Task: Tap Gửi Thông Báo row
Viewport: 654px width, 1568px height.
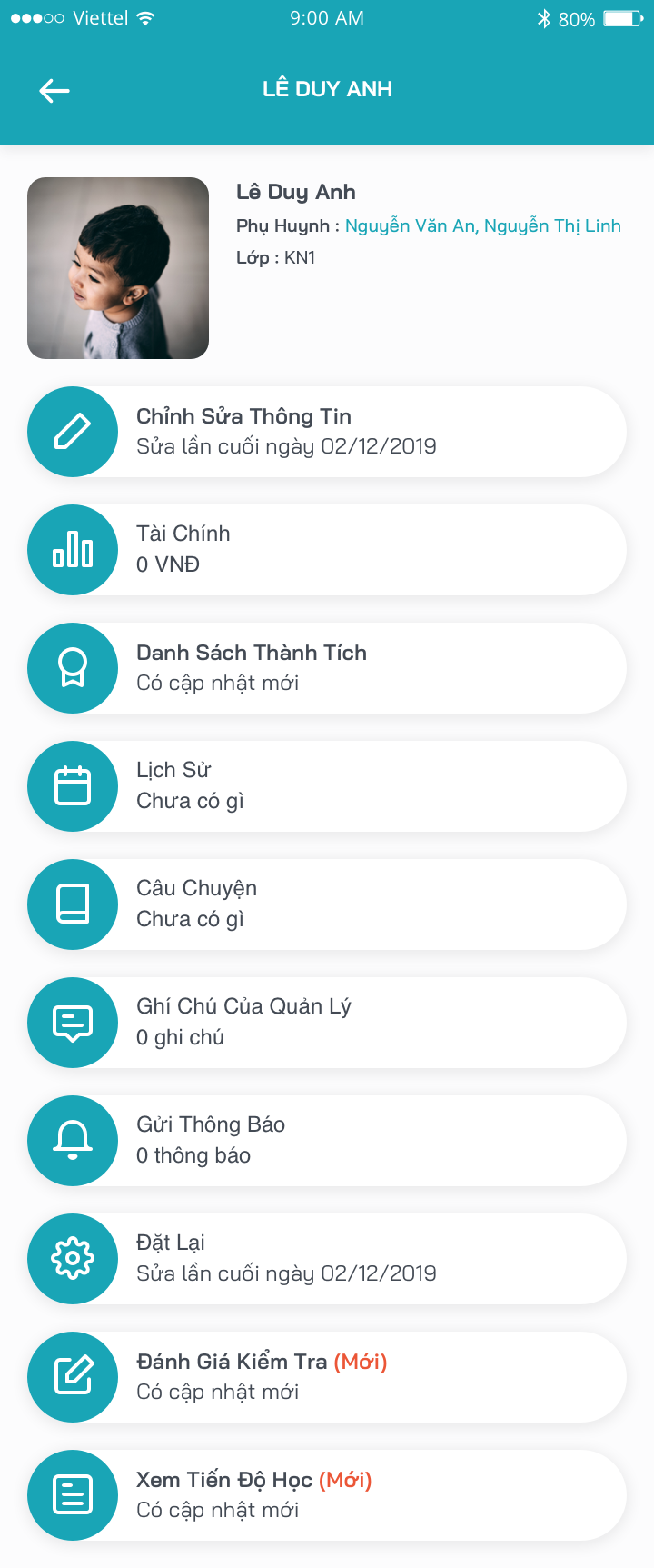Action: tap(327, 1141)
